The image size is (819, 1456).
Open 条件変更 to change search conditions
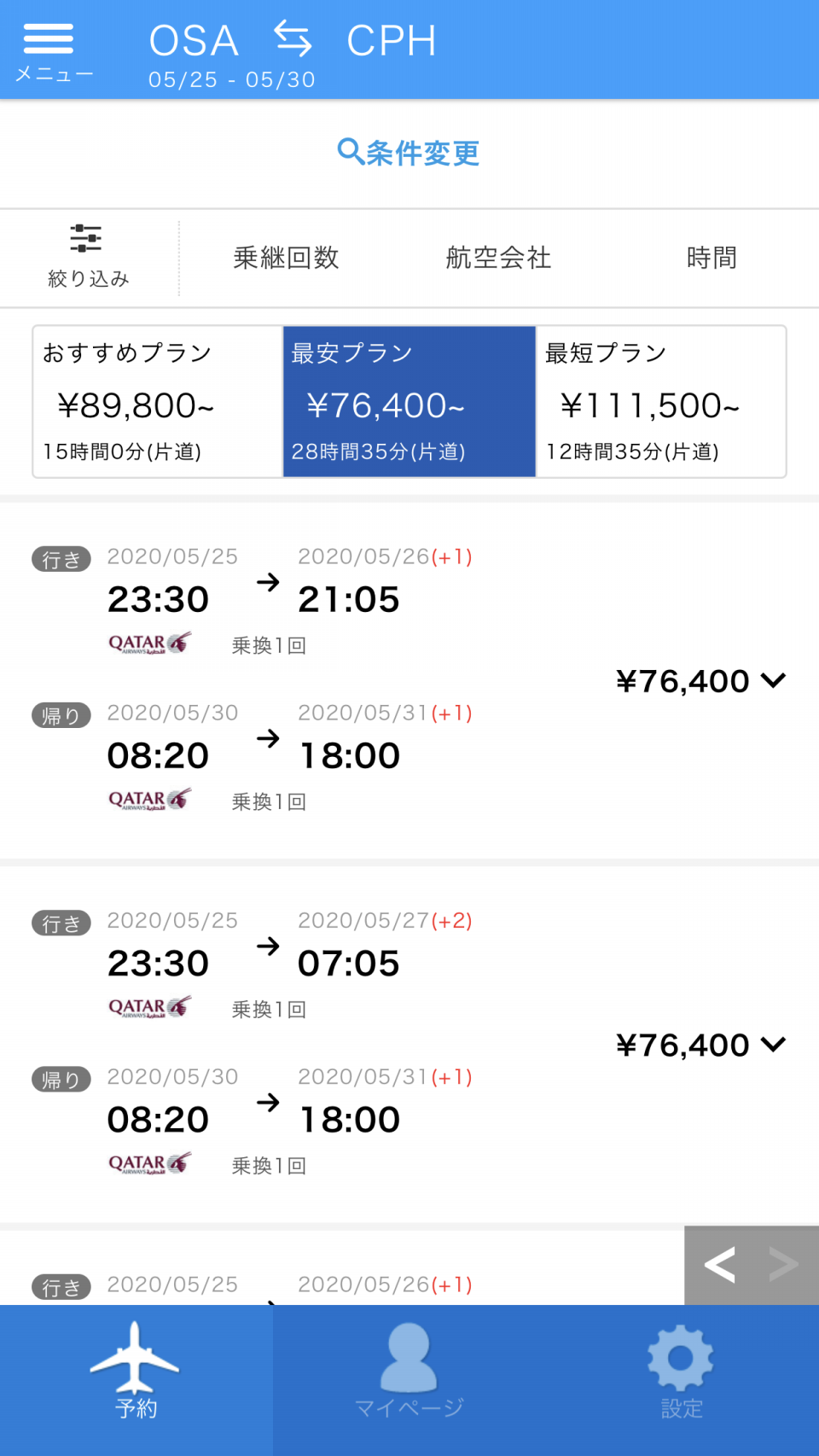coord(409,153)
